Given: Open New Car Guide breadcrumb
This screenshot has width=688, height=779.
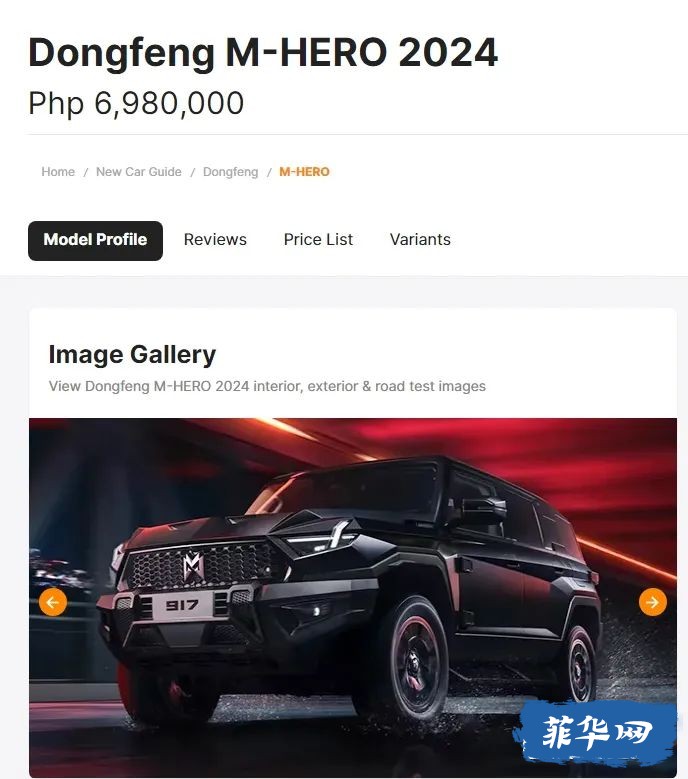Looking at the screenshot, I should coord(139,172).
